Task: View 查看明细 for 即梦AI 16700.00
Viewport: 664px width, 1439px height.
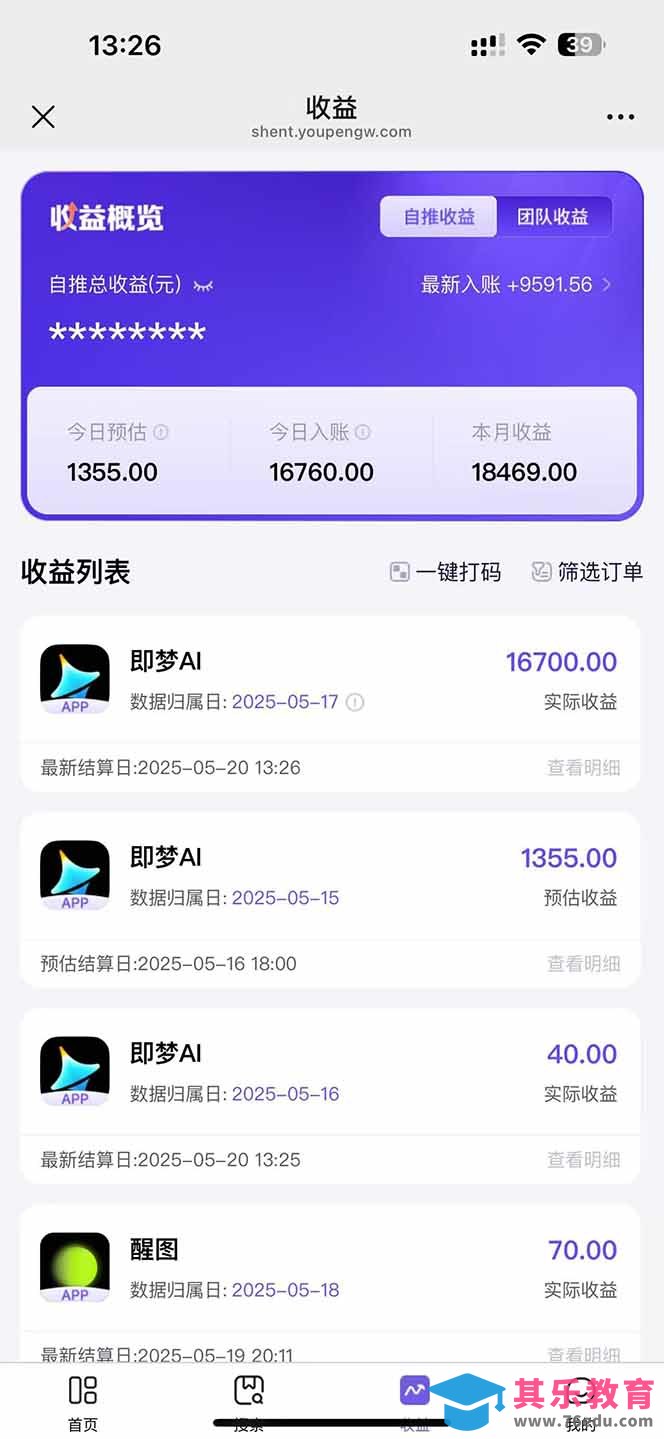Action: tap(583, 767)
